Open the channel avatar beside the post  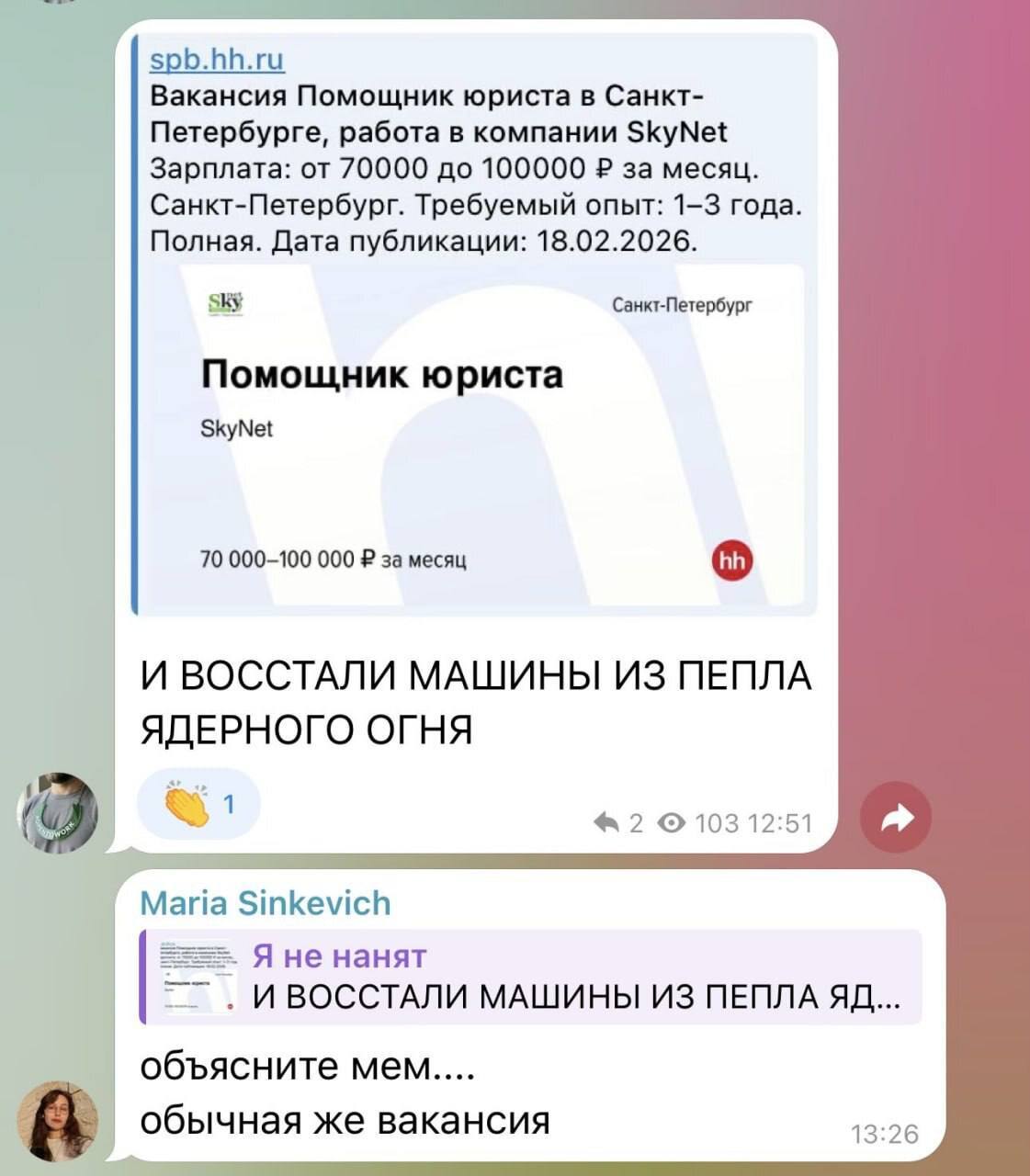[x=57, y=814]
